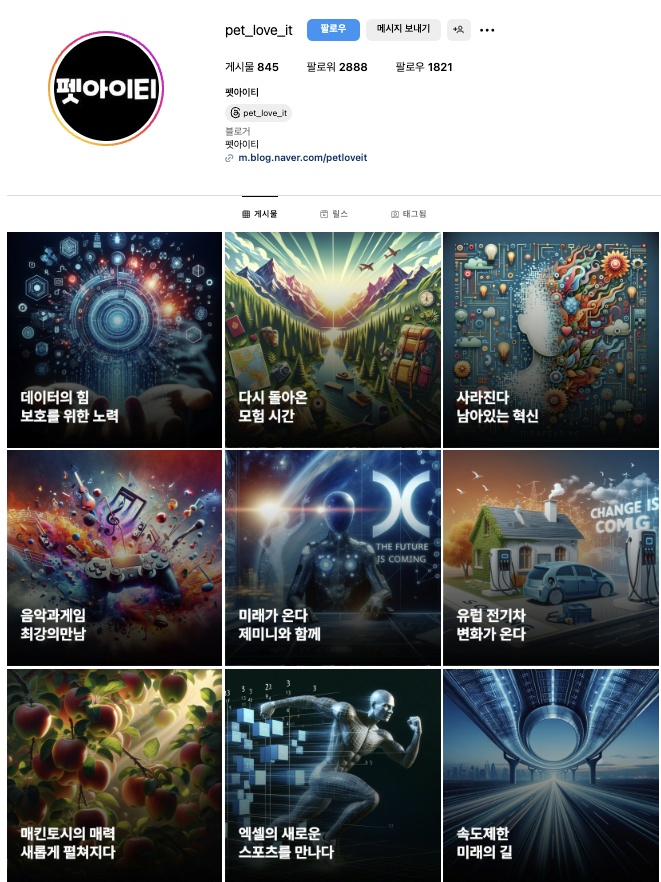
Task: Send a message via 메시지 보내기
Action: (x=403, y=29)
